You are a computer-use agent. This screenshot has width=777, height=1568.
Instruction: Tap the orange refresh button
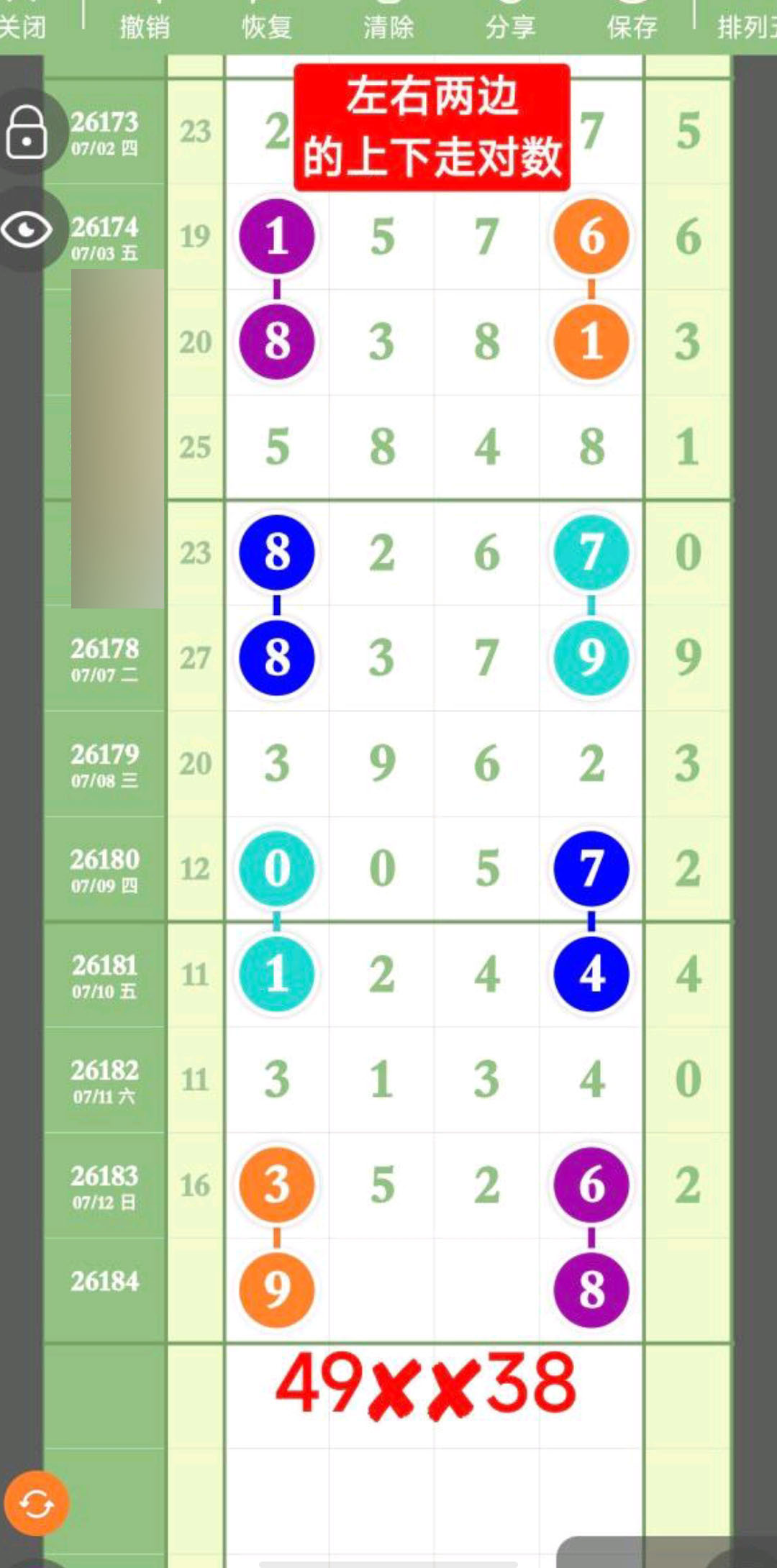point(36,1503)
